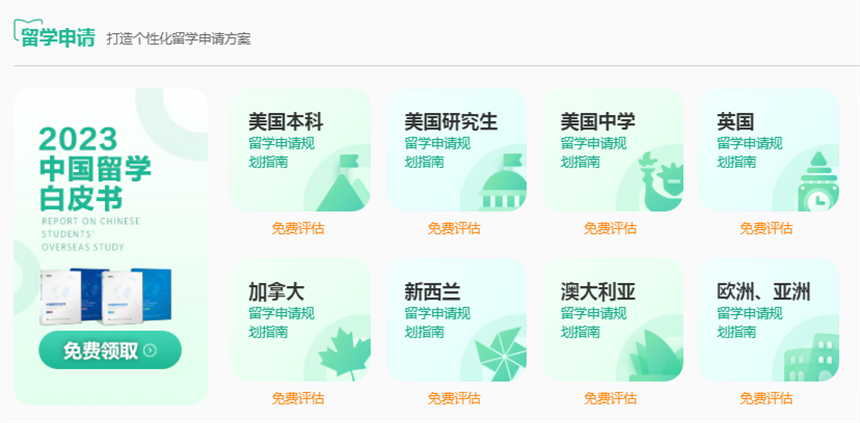This screenshot has width=860, height=423.
Task: Tap 免费评估 under 新西兰
Action: (454, 398)
